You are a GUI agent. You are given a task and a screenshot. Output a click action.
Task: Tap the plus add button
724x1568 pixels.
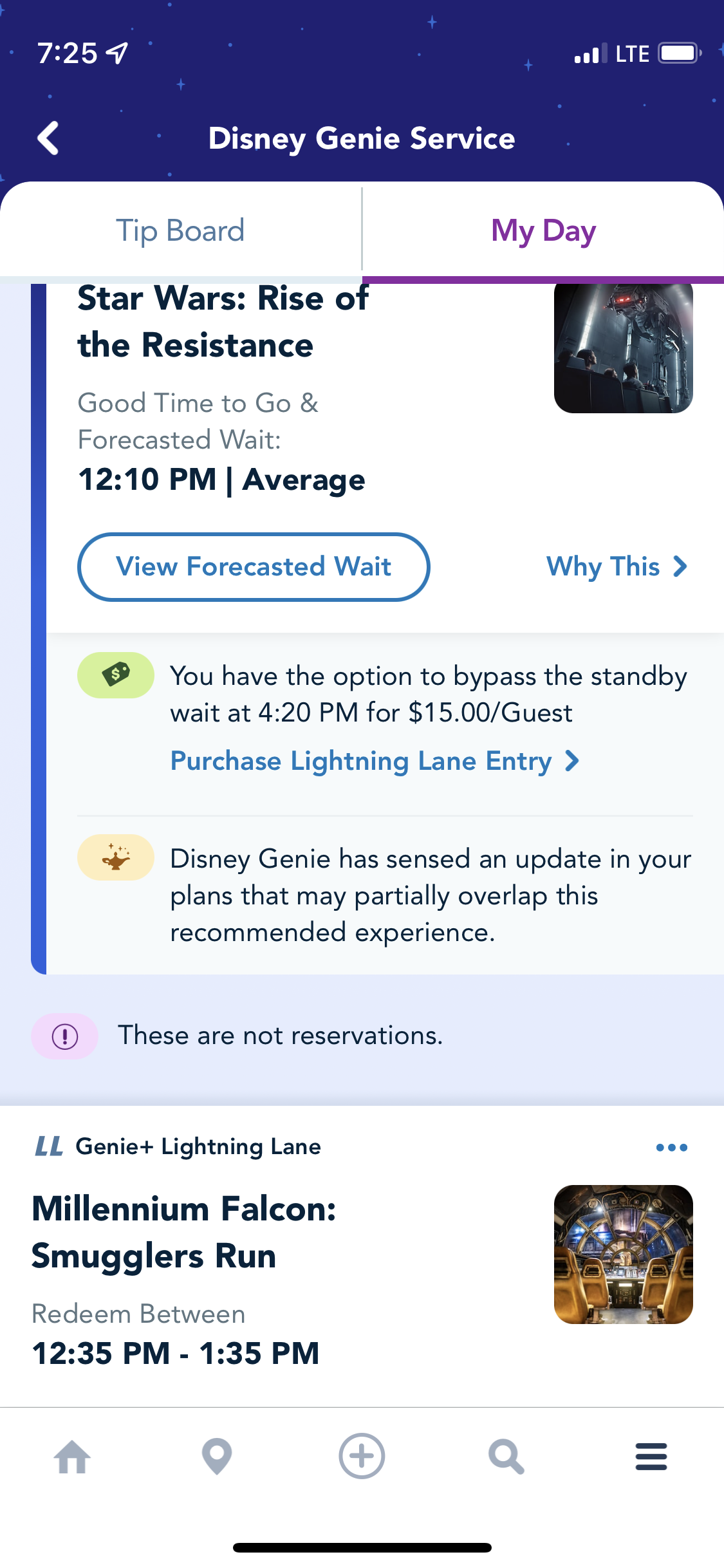(x=362, y=1456)
